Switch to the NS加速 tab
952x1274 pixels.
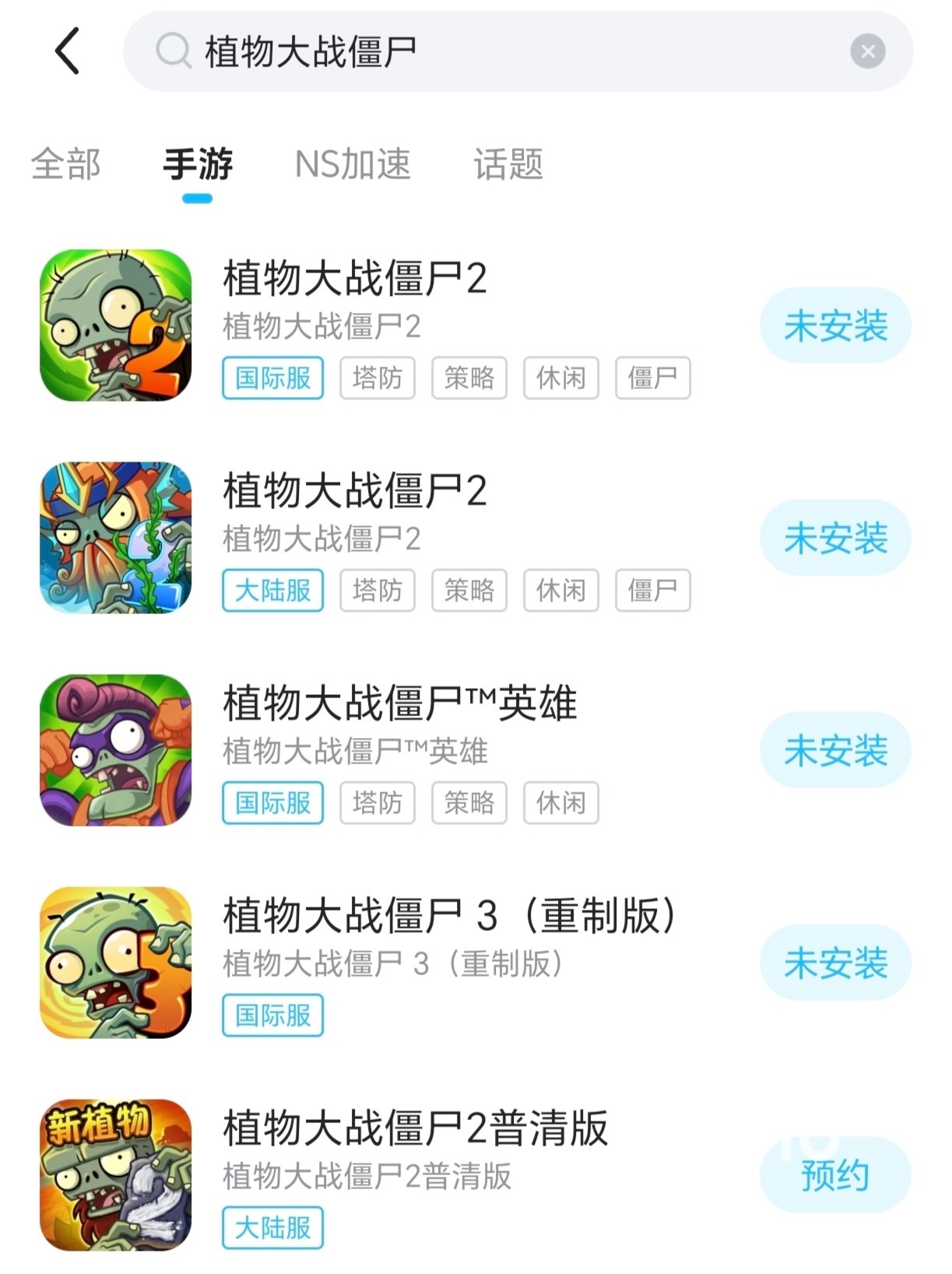pyautogui.click(x=353, y=164)
